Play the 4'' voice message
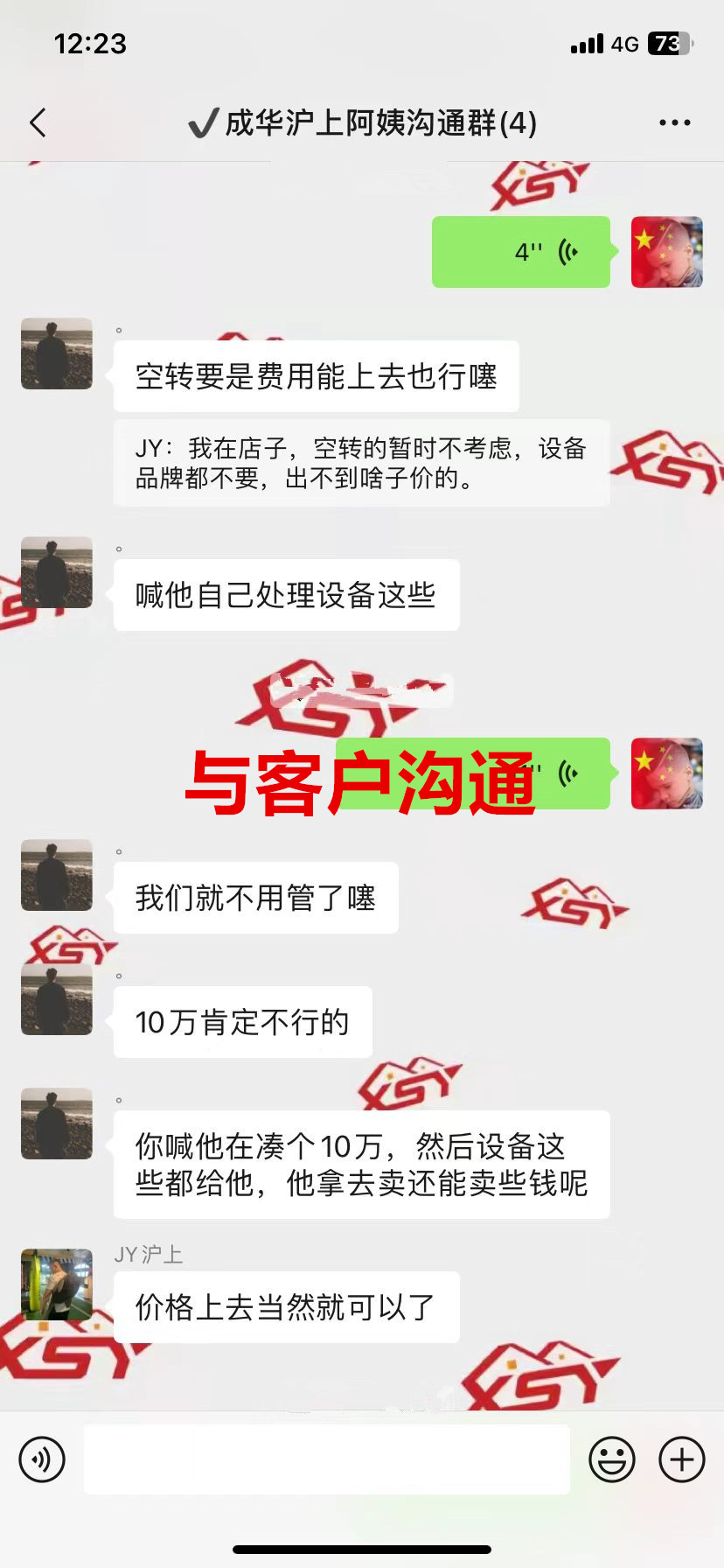This screenshot has height=1568, width=724. pyautogui.click(x=521, y=252)
